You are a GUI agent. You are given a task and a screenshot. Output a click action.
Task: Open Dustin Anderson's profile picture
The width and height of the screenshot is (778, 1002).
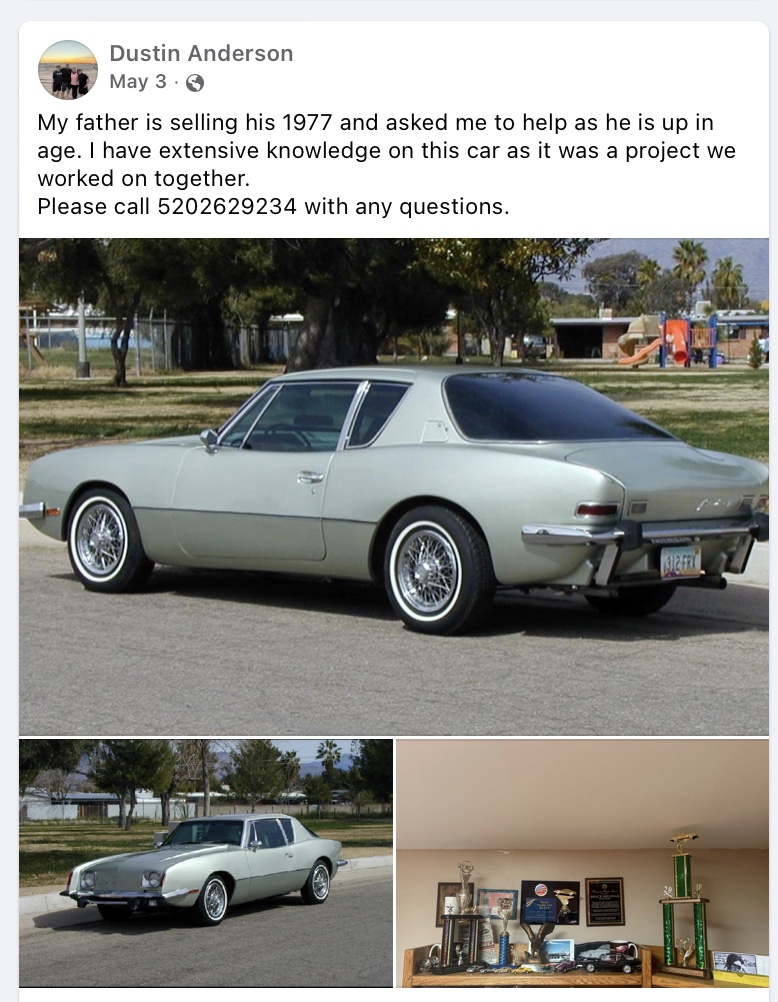(68, 70)
